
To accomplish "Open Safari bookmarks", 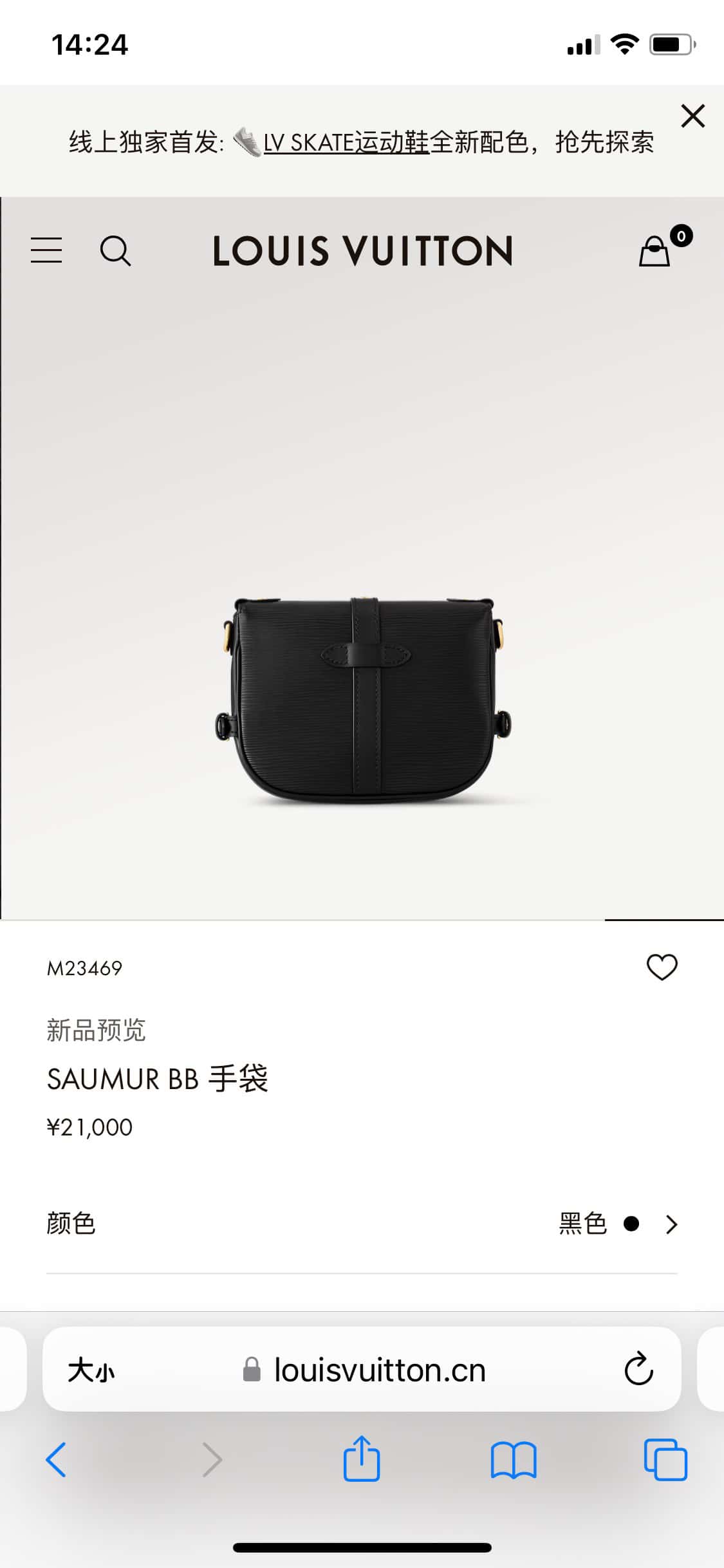I will [x=513, y=1459].
